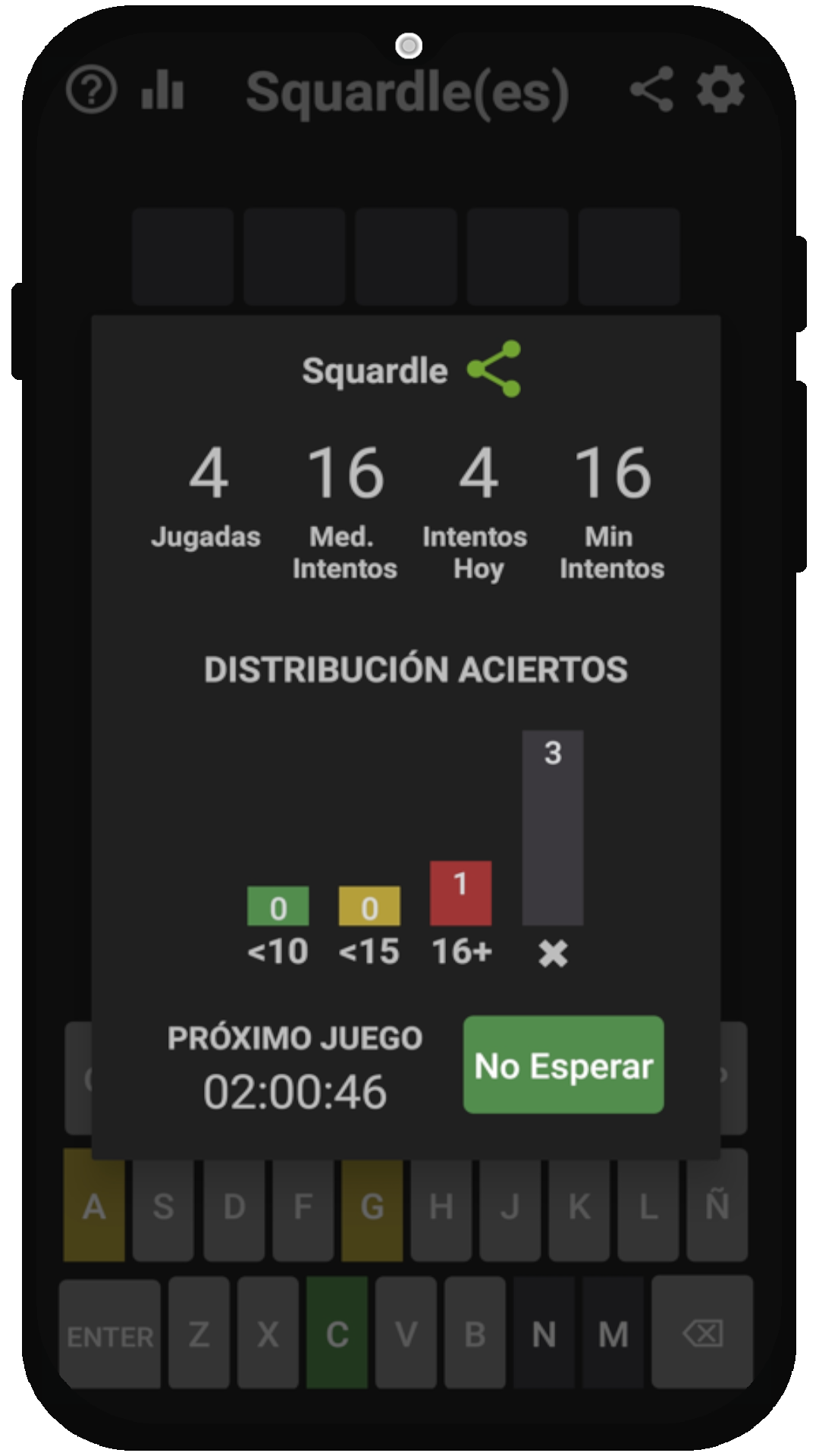Click the <10 distribution bar
The width and height of the screenshot is (819, 1456).
(x=278, y=907)
